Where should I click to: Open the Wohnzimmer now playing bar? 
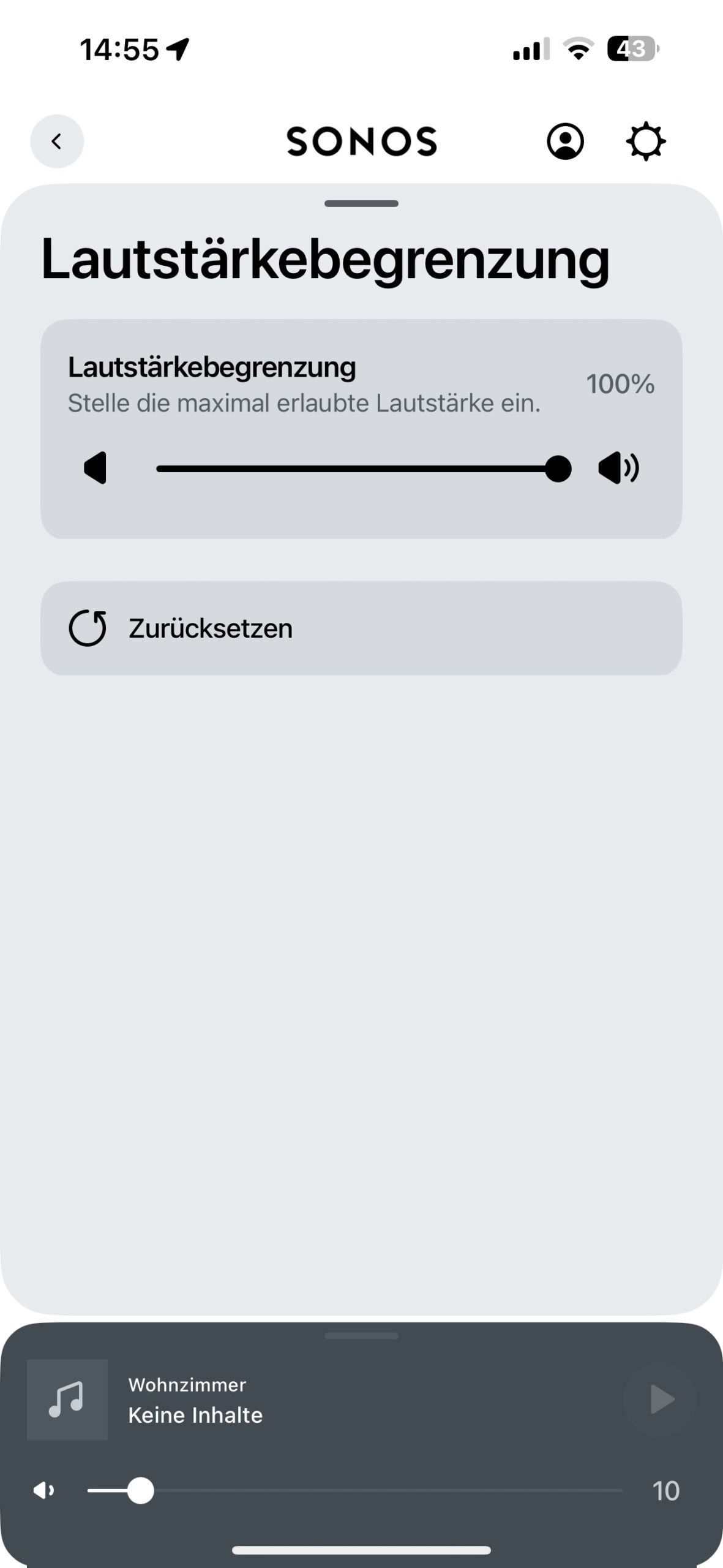pos(361,1400)
